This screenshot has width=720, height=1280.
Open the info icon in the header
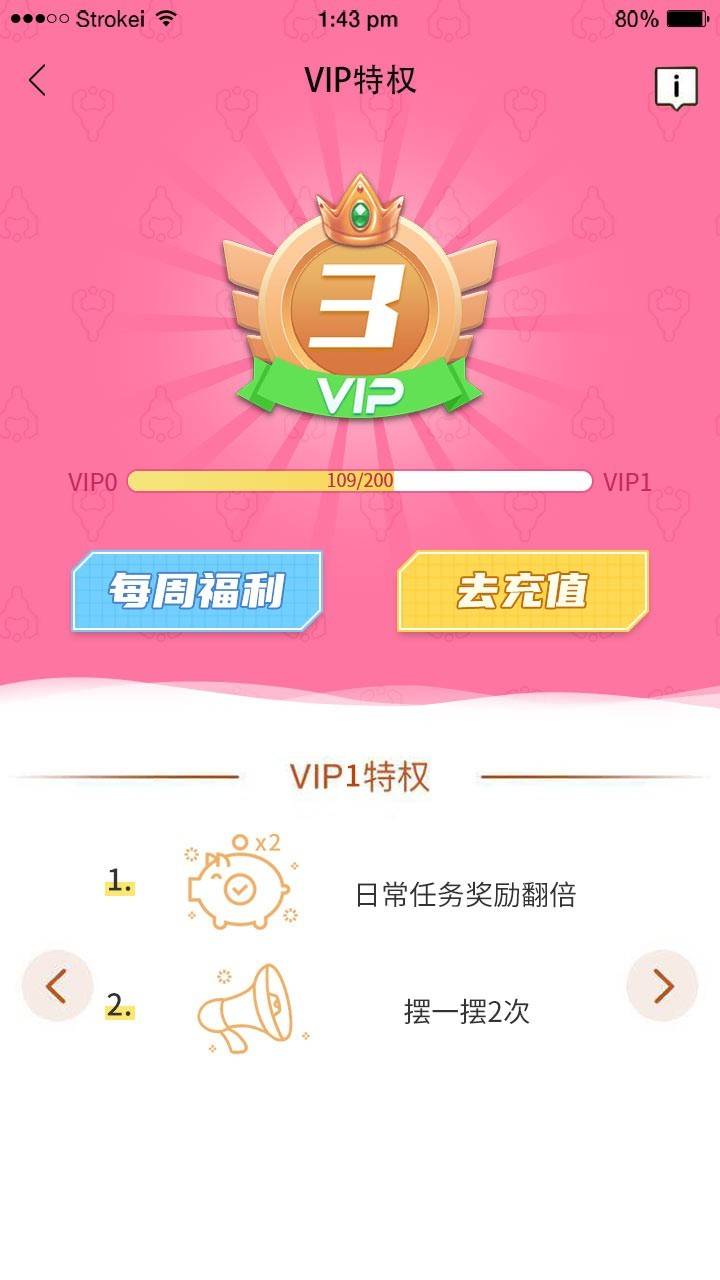pyautogui.click(x=676, y=87)
